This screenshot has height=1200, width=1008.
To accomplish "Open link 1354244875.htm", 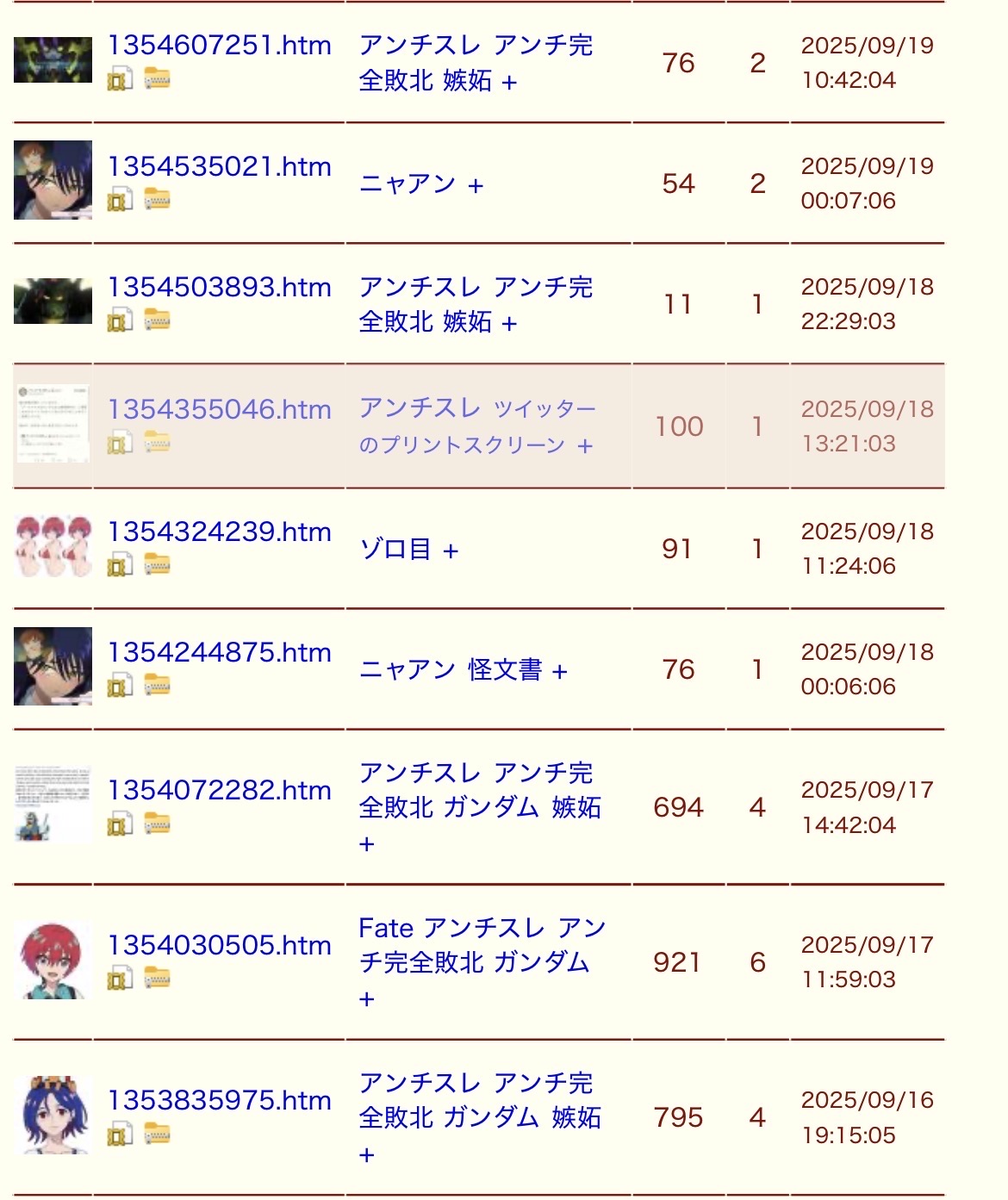I will [219, 652].
